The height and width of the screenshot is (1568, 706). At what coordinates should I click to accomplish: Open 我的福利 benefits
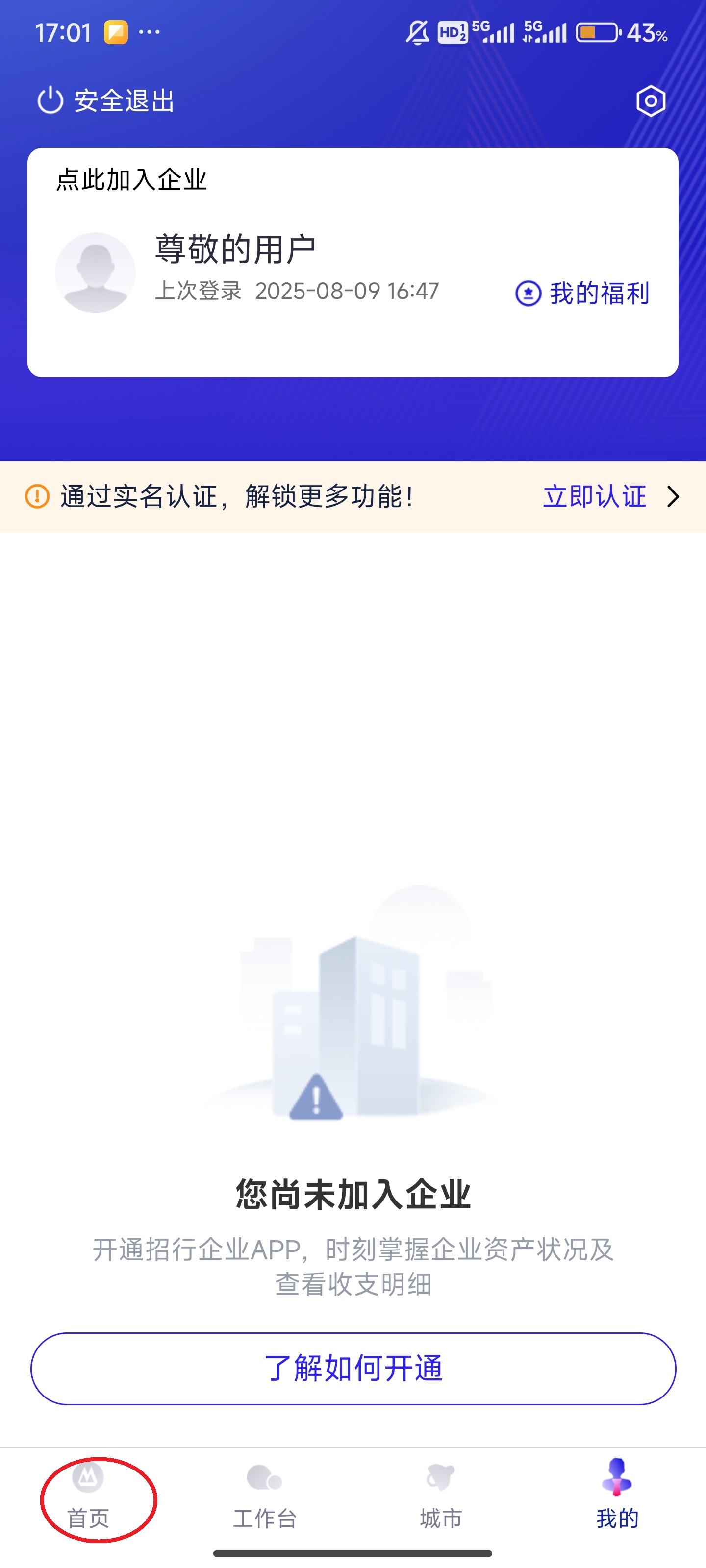(583, 294)
